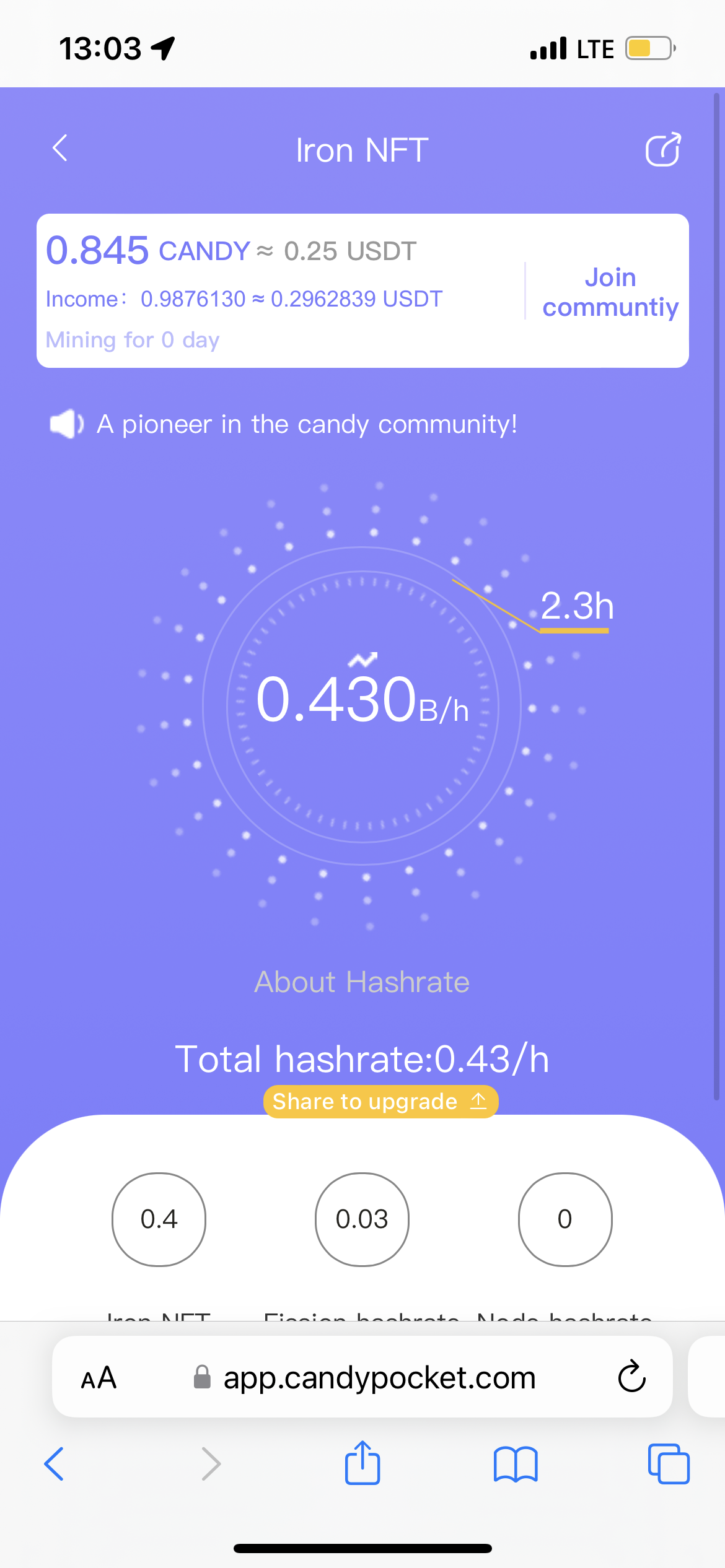Go back from Iron NFT page
This screenshot has height=1568, width=725.
click(x=60, y=149)
